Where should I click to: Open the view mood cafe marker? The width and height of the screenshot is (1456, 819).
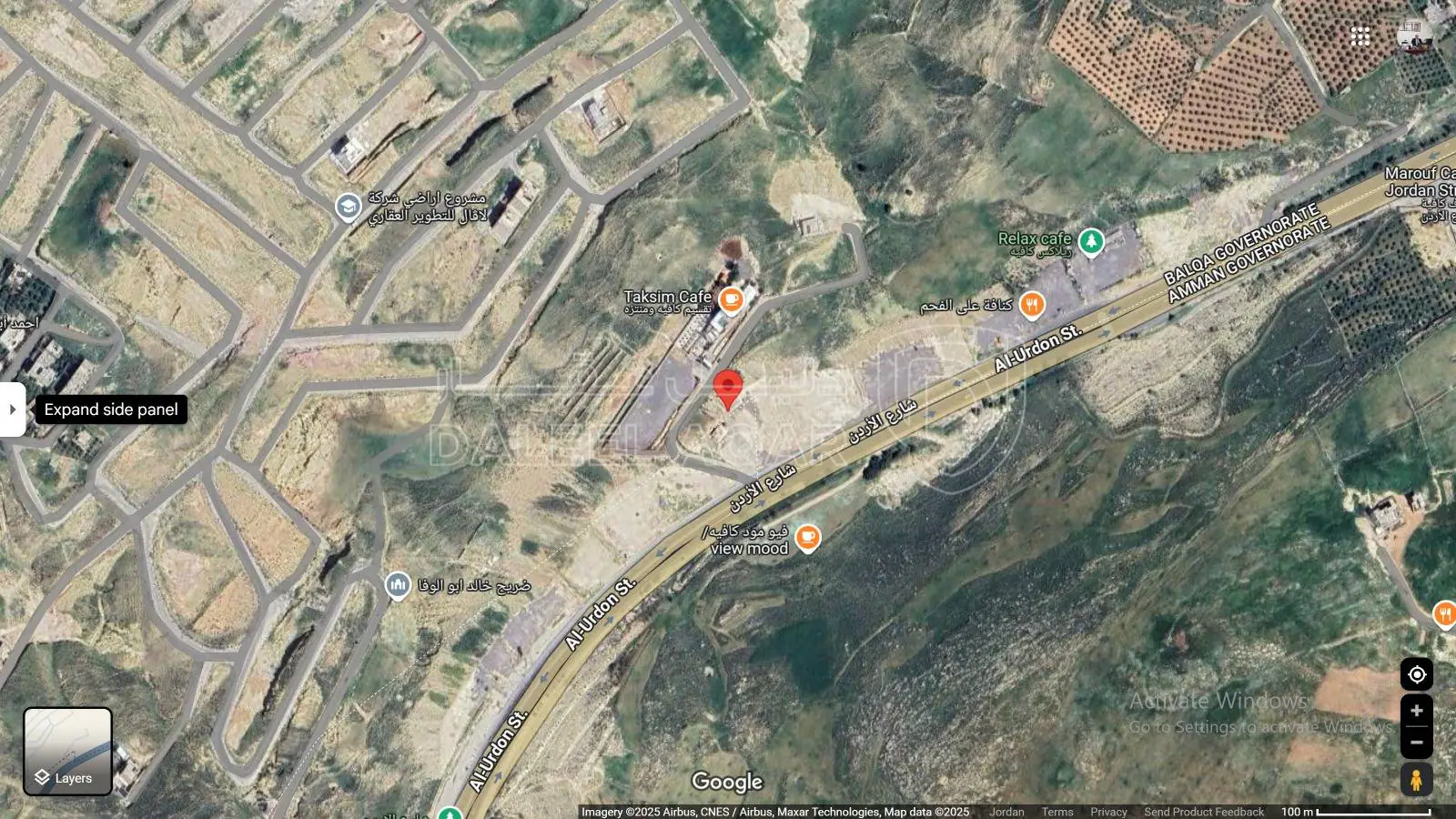(x=807, y=537)
